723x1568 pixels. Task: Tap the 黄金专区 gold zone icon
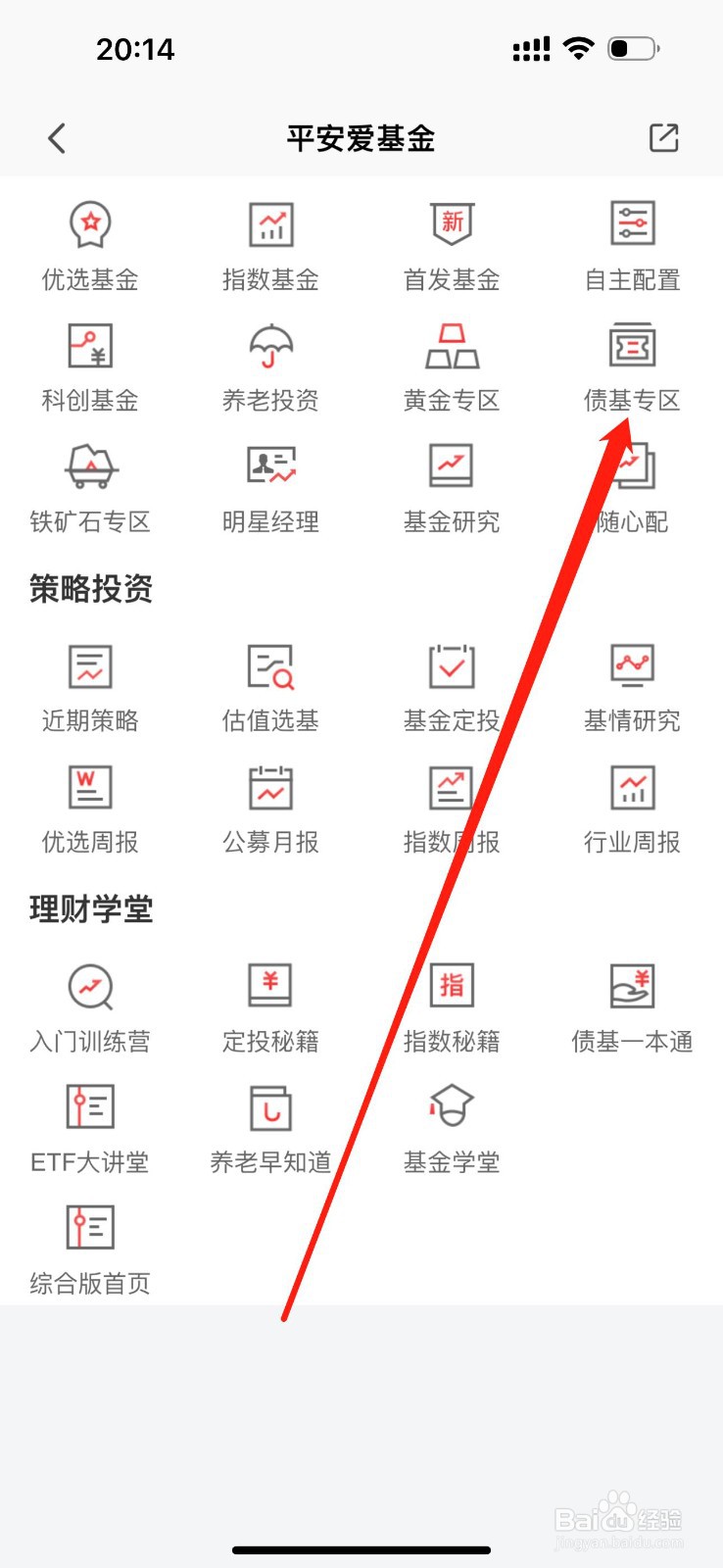coord(451,367)
